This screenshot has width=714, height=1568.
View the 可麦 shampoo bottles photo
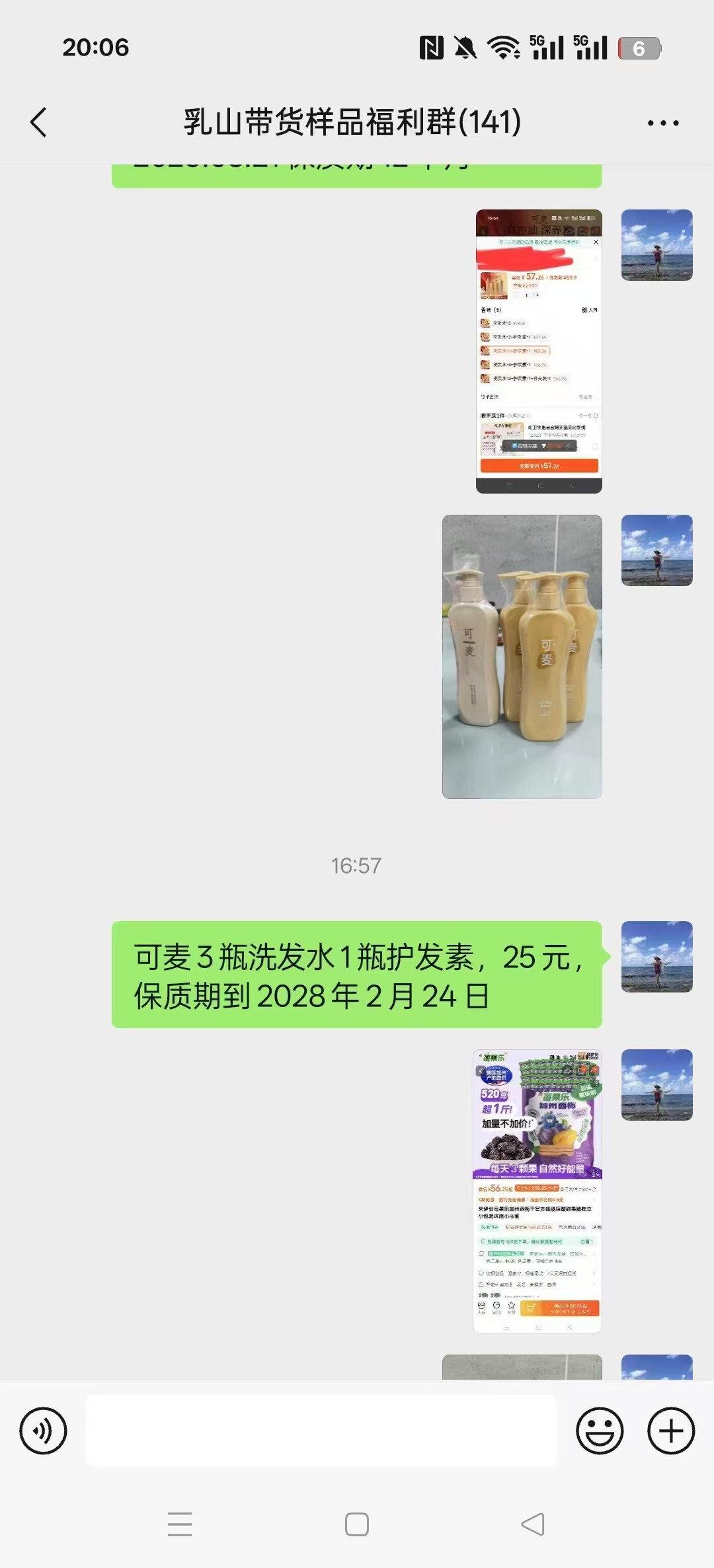[x=522, y=657]
